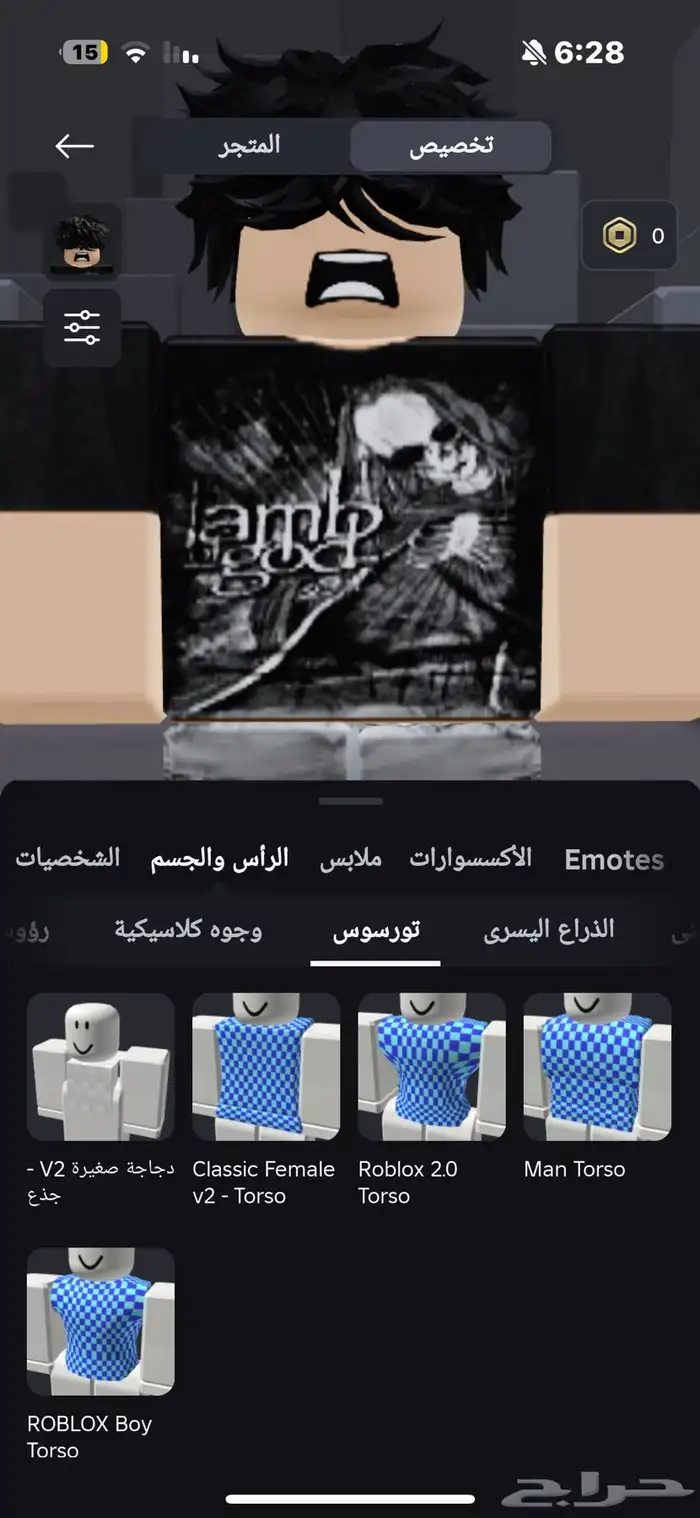Open the ملابس category

350,860
